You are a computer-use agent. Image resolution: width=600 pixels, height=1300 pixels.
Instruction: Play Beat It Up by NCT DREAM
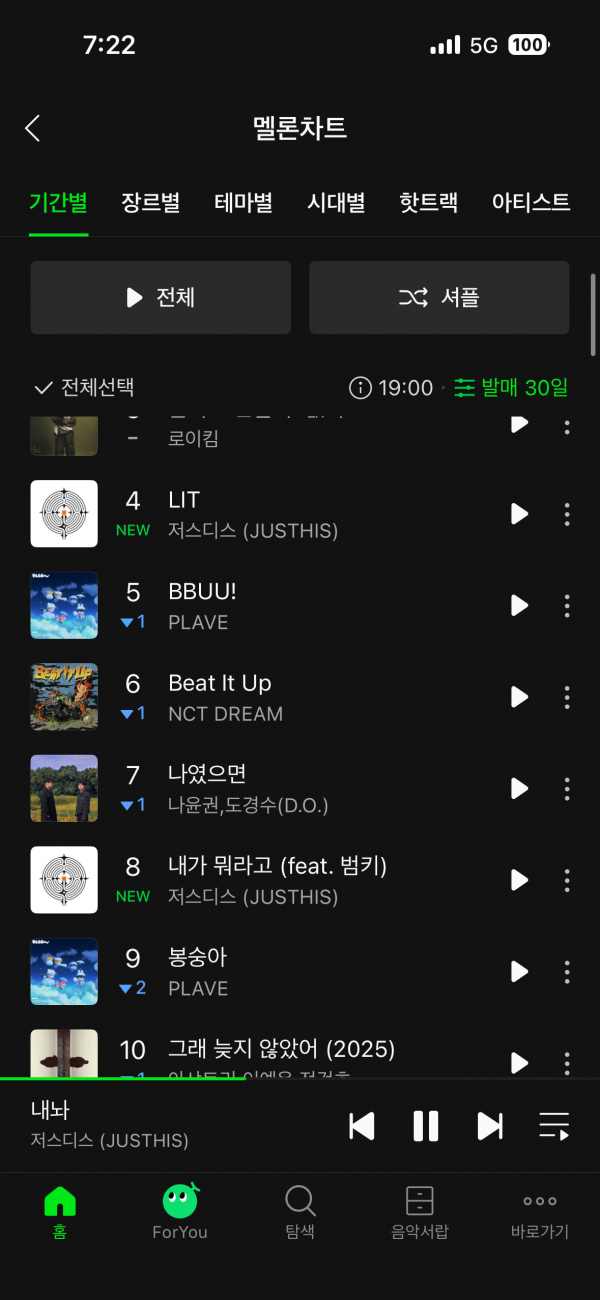(x=519, y=697)
